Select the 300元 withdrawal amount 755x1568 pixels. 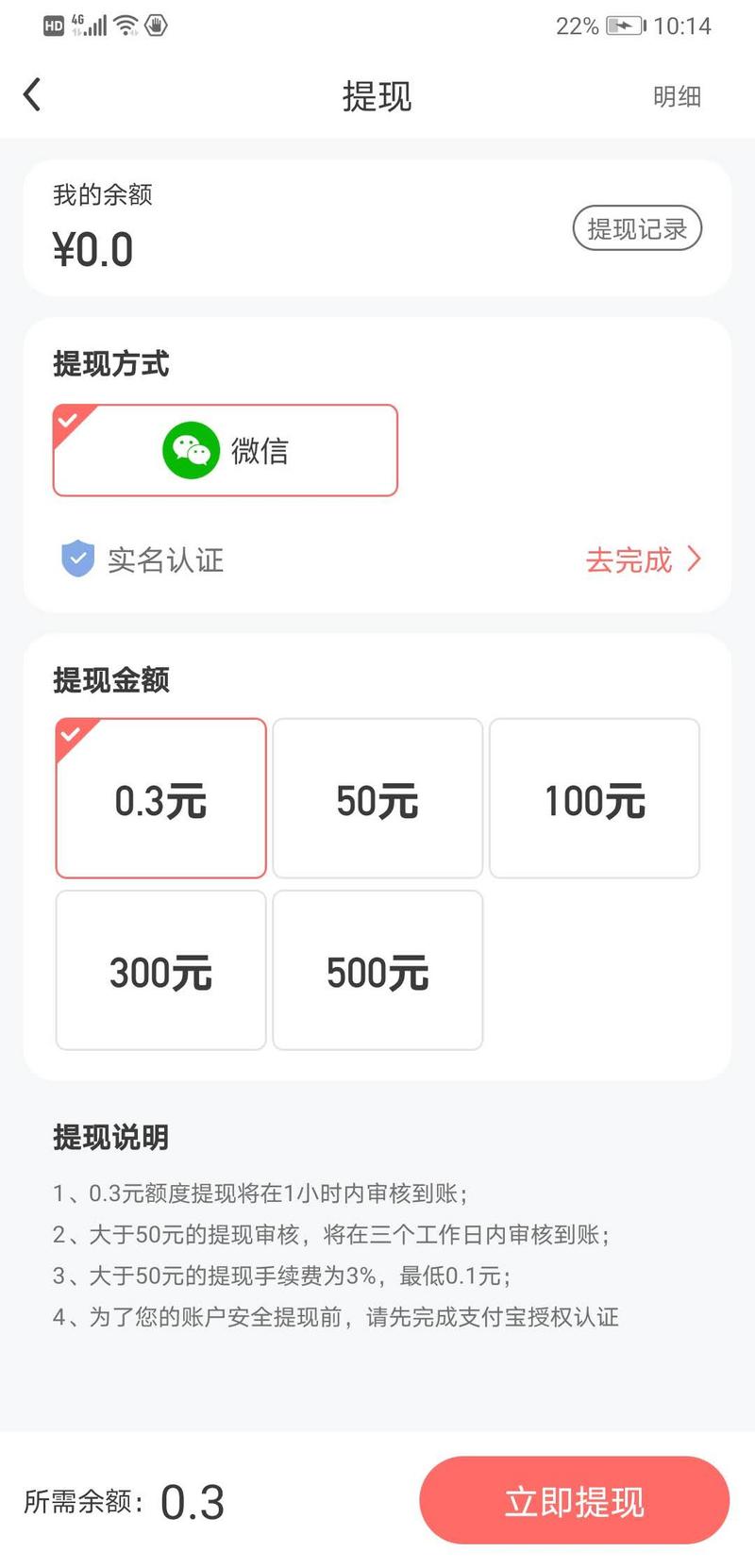[x=161, y=971]
